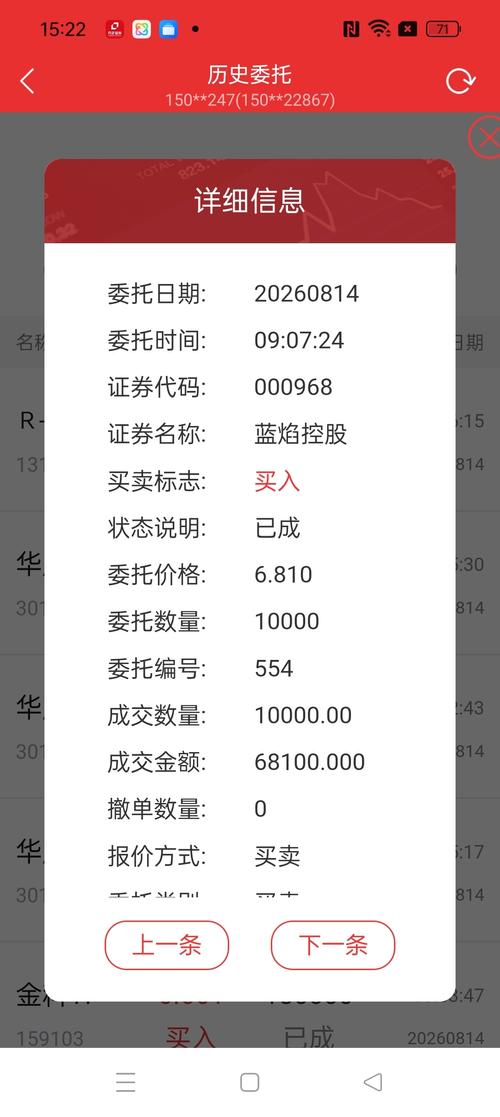The width and height of the screenshot is (500, 1117).
Task: Show the next record with 下一条
Action: [x=333, y=945]
